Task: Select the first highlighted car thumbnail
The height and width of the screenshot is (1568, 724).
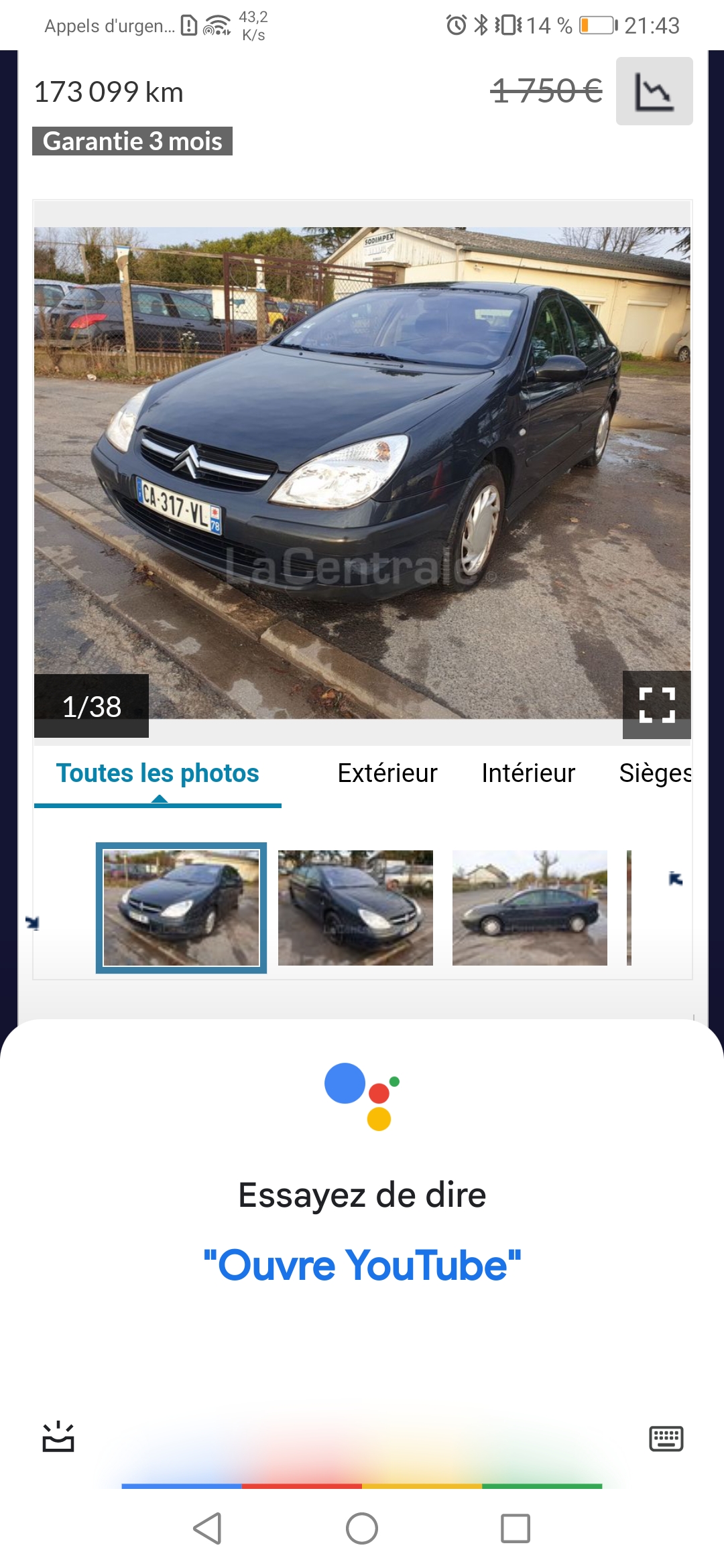Action: (181, 907)
